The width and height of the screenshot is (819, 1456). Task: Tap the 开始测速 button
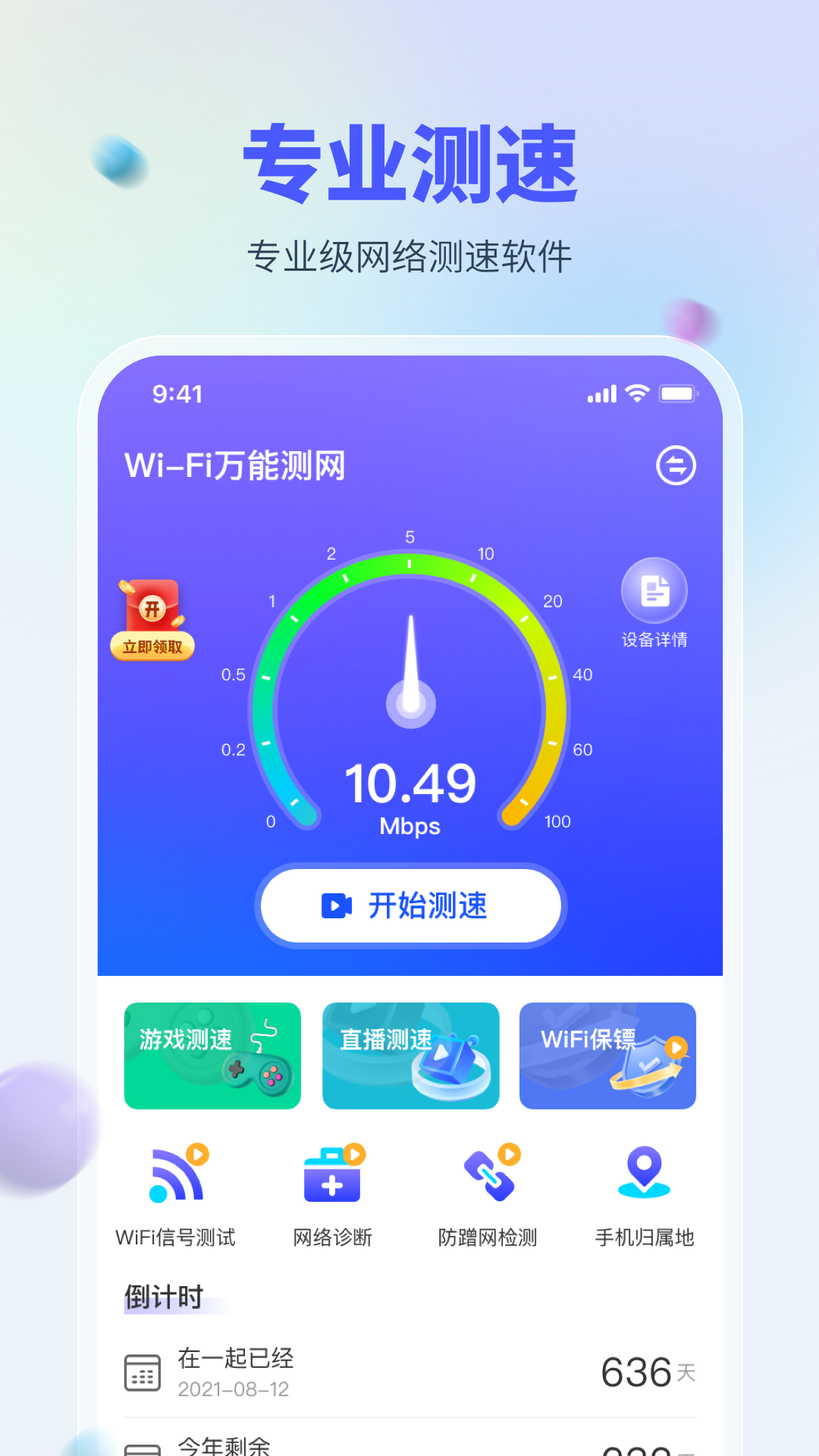point(410,905)
